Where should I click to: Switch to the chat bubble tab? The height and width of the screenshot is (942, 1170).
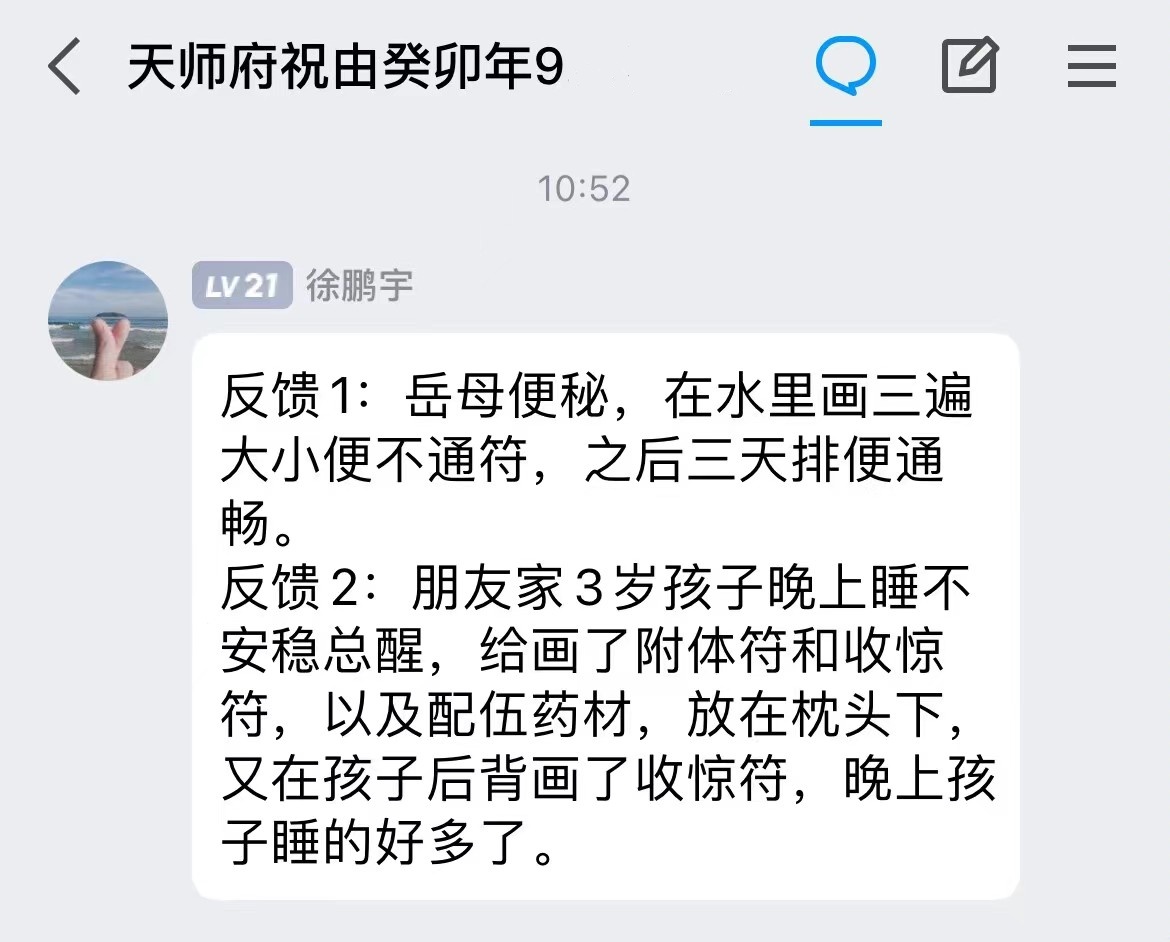(846, 68)
